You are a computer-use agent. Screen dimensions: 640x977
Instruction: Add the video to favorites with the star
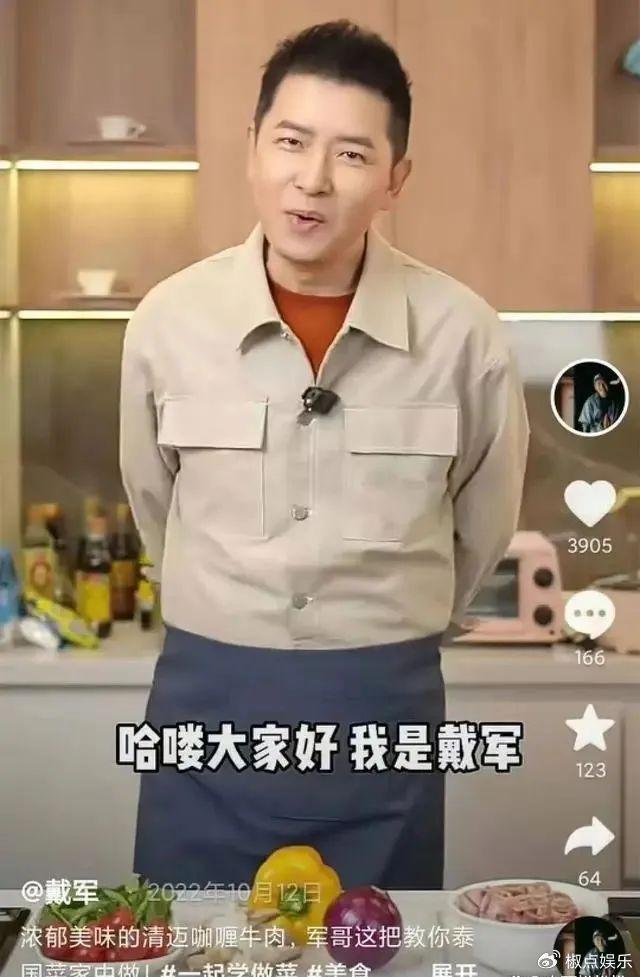coord(590,728)
